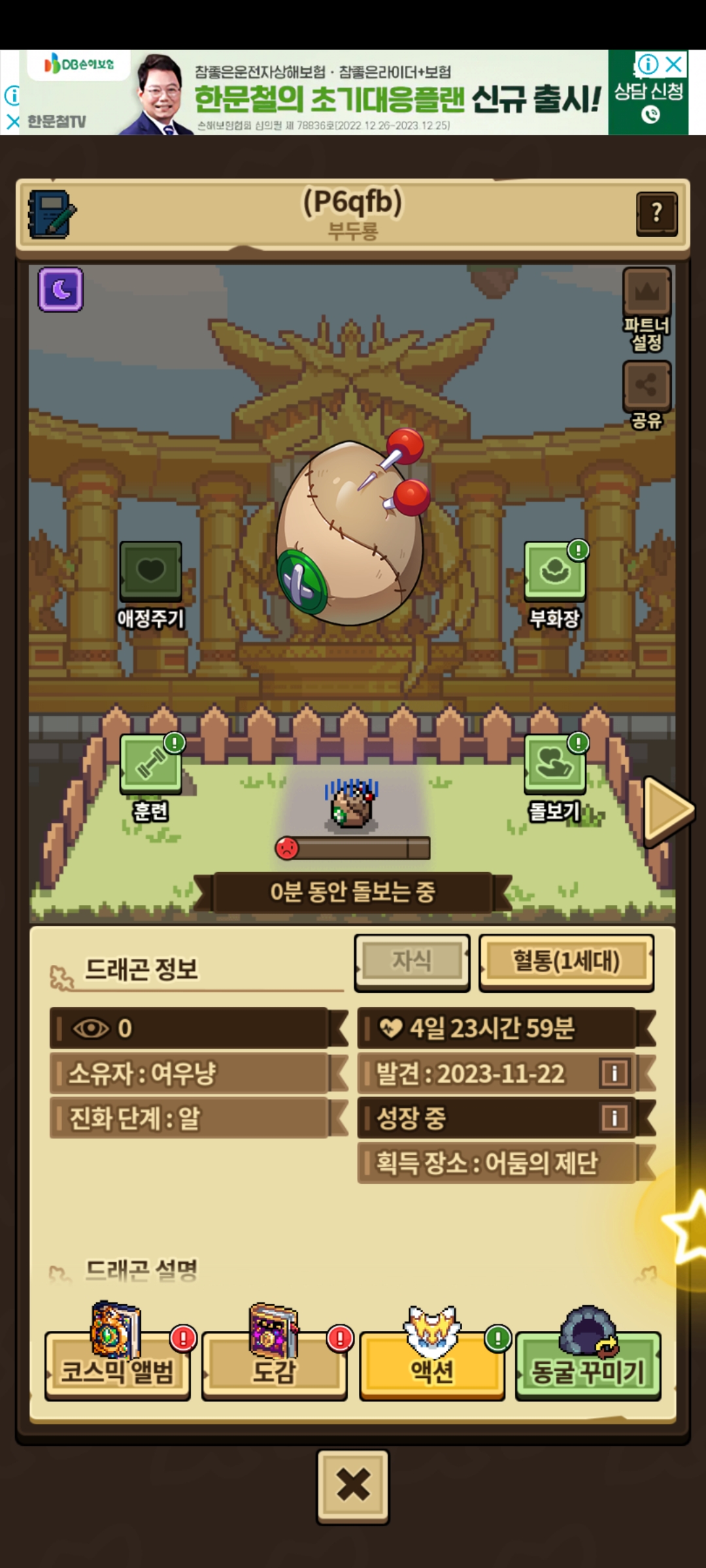Toggle the purple moon night mode icon
Image resolution: width=706 pixels, height=1568 pixels.
coord(61,289)
